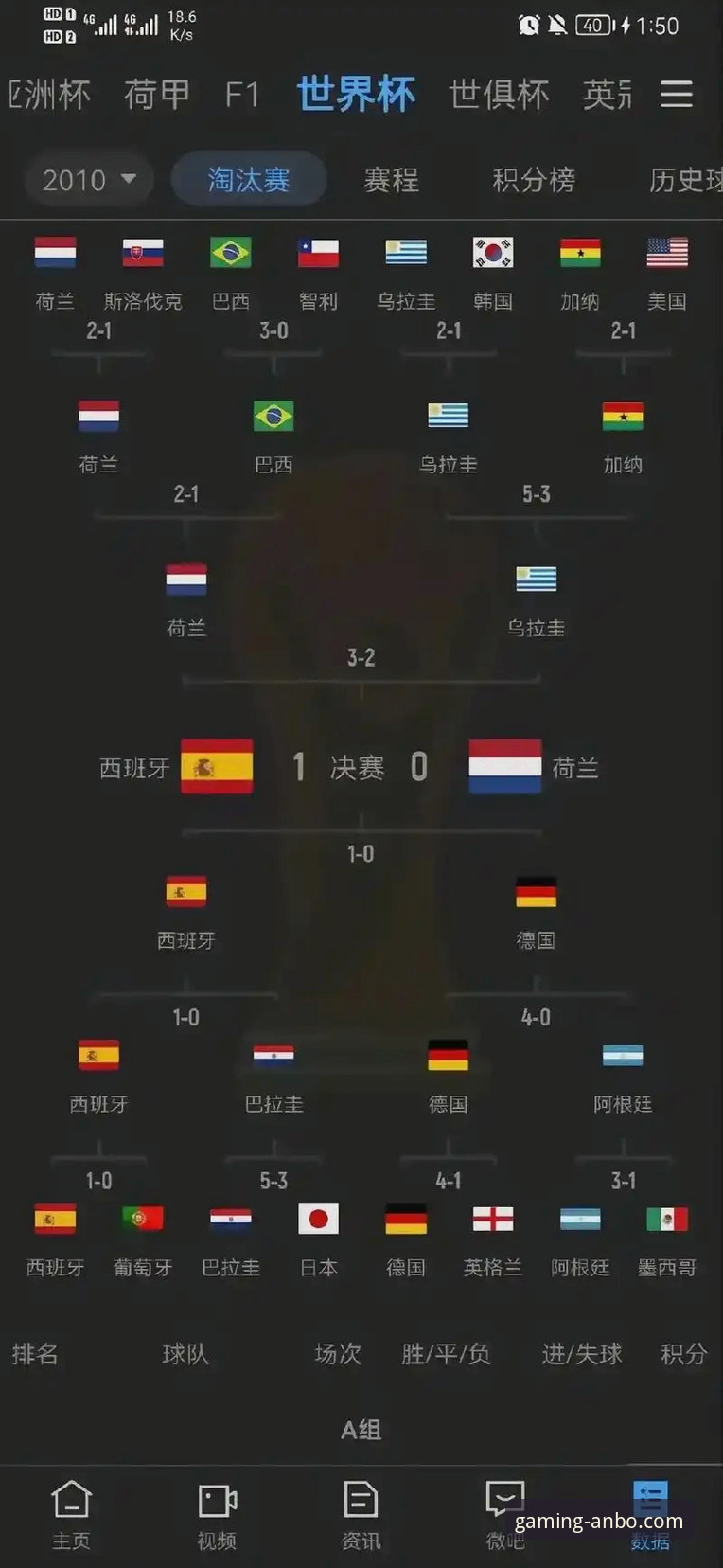723x1568 pixels.
Task: Switch to the F1 tab
Action: [x=242, y=95]
